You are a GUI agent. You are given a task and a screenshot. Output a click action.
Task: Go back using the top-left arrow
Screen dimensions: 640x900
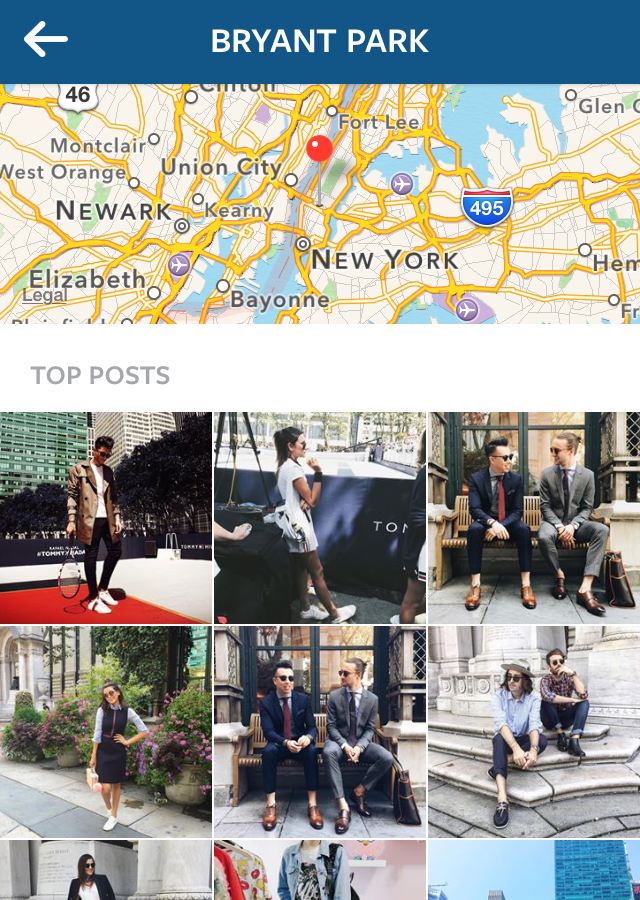pos(46,41)
